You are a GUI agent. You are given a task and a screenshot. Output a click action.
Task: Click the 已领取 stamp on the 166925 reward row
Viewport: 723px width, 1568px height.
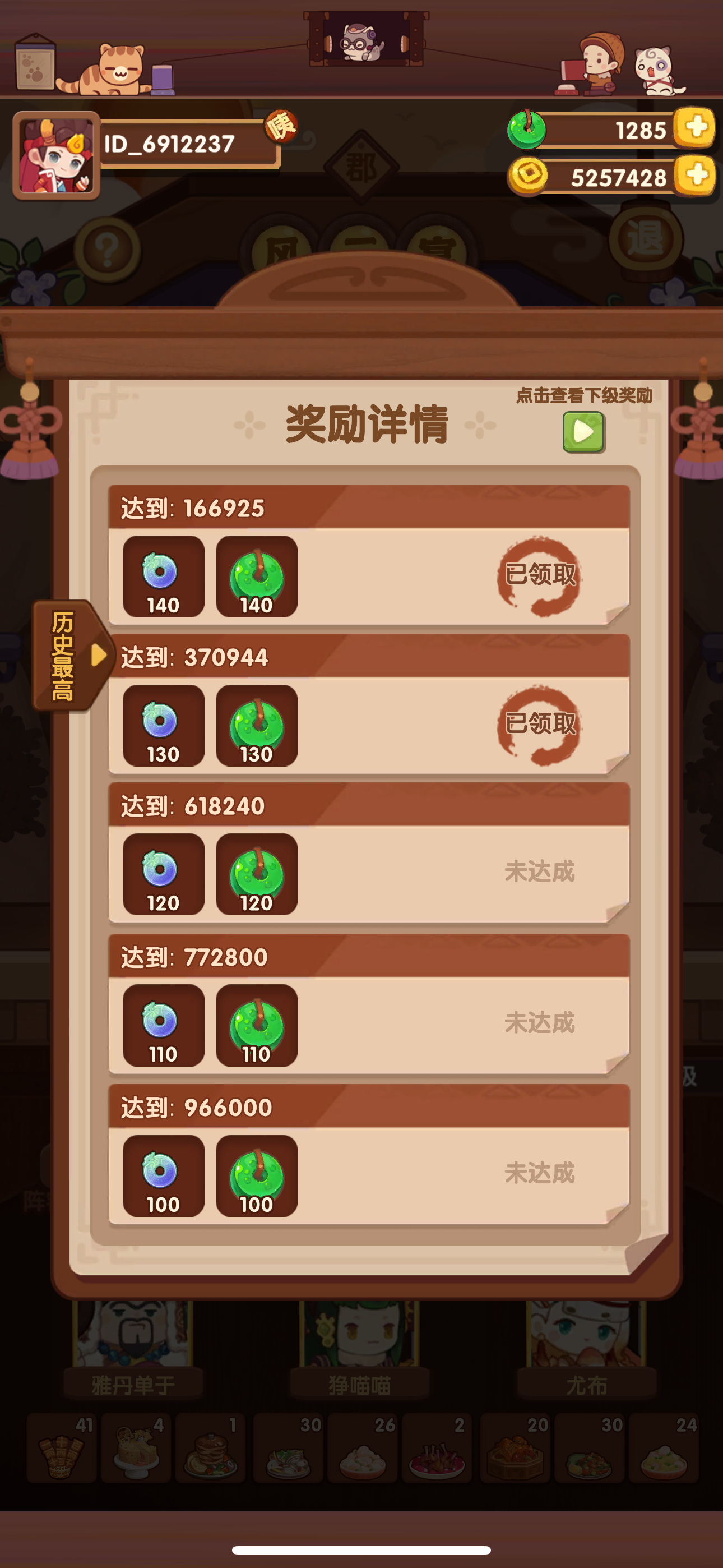point(541,575)
